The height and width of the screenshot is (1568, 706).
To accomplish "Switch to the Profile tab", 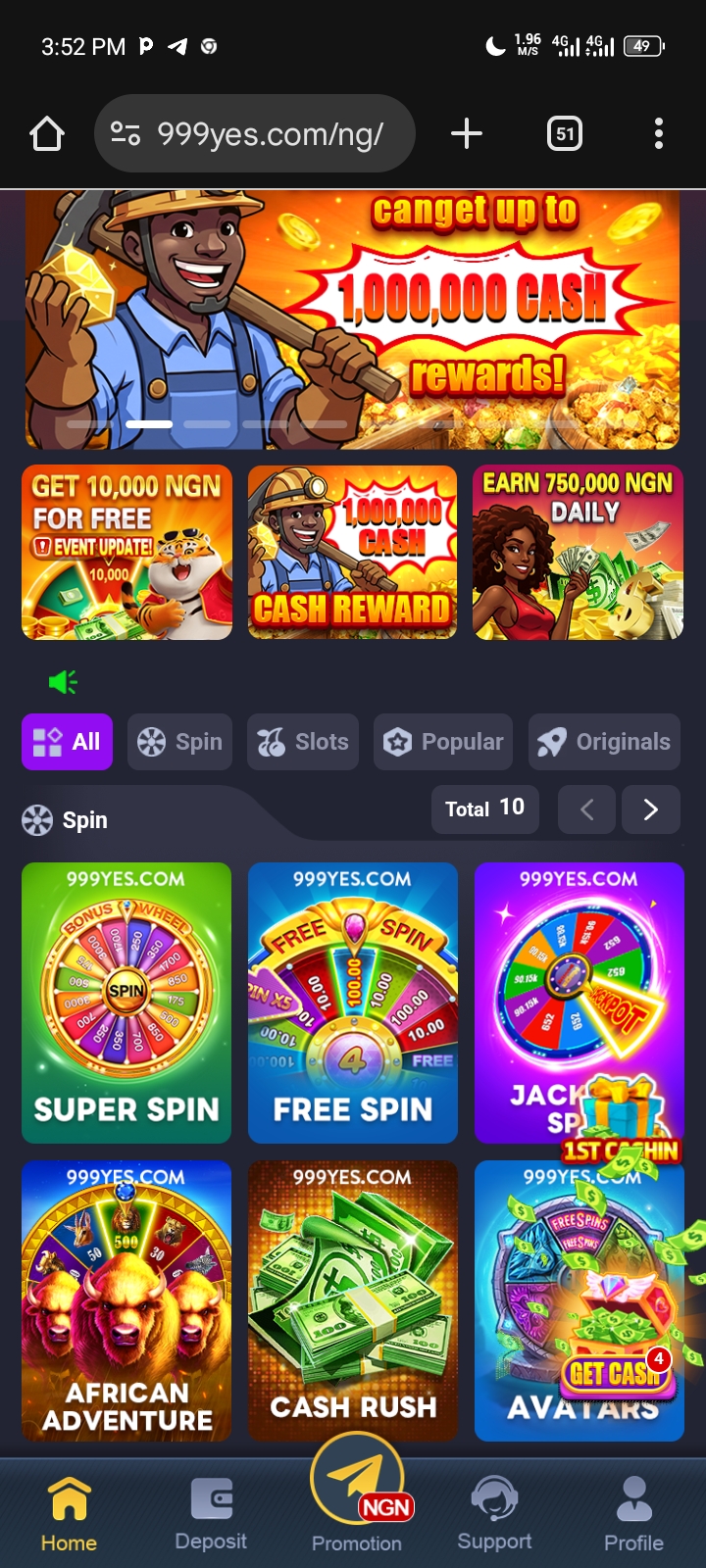I will coord(633,1514).
